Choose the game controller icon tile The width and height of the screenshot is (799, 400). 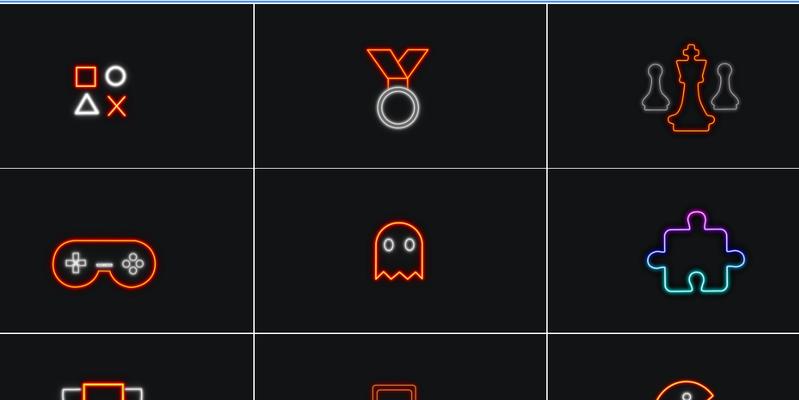click(104, 263)
